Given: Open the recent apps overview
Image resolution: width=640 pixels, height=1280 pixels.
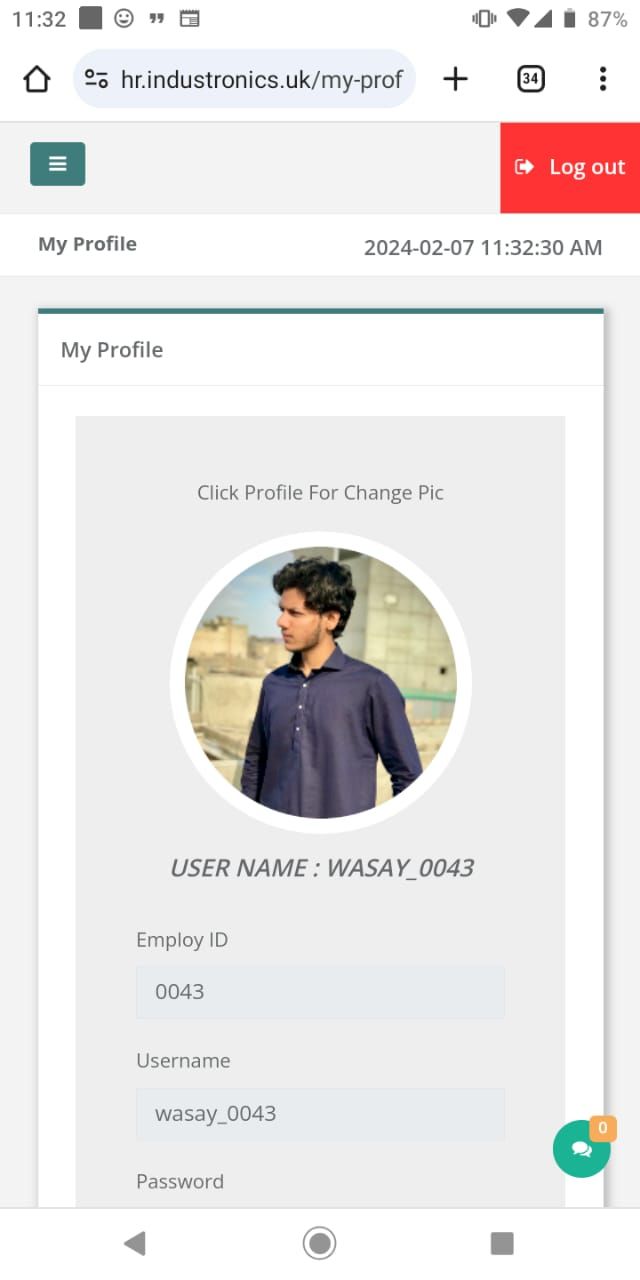Looking at the screenshot, I should [x=502, y=1243].
